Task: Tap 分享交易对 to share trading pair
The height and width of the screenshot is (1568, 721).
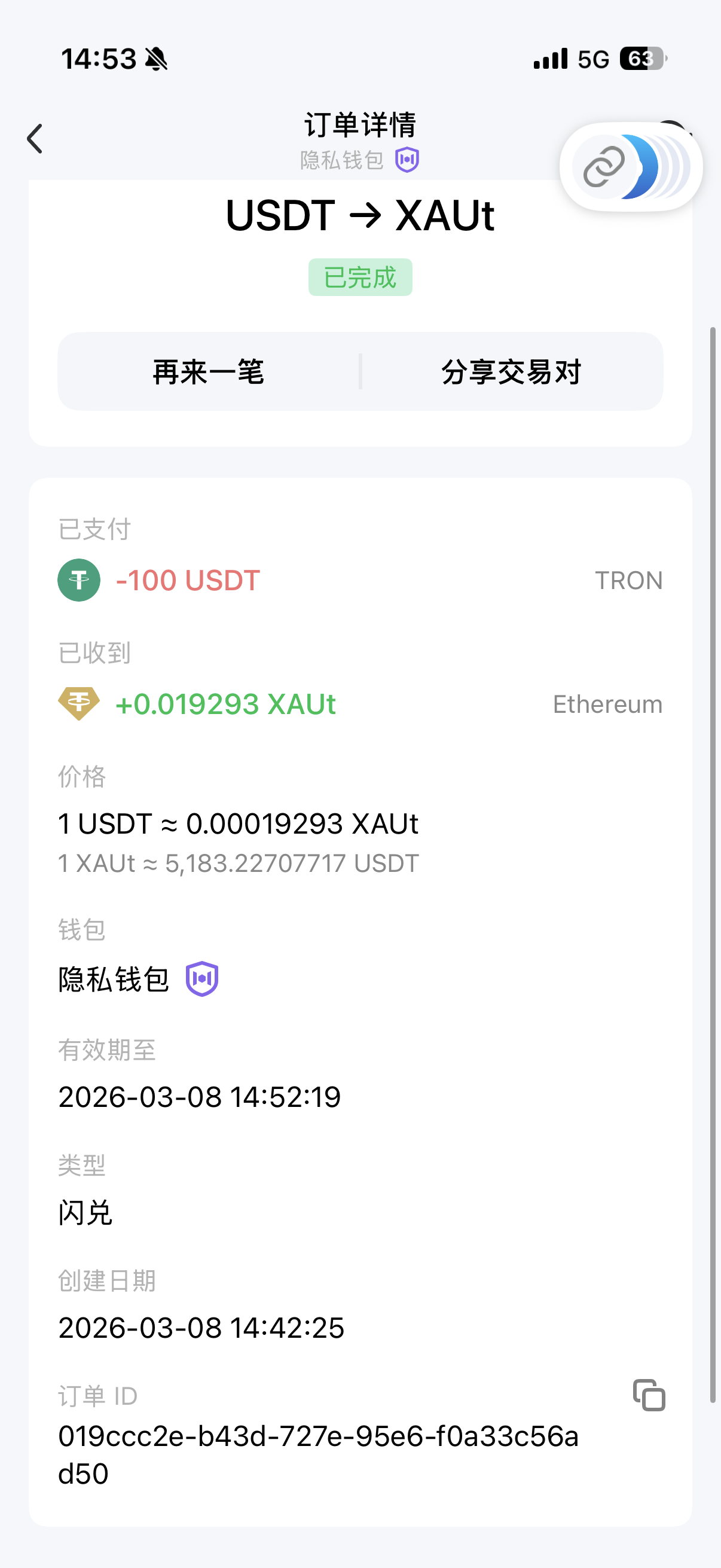Action: pos(511,372)
